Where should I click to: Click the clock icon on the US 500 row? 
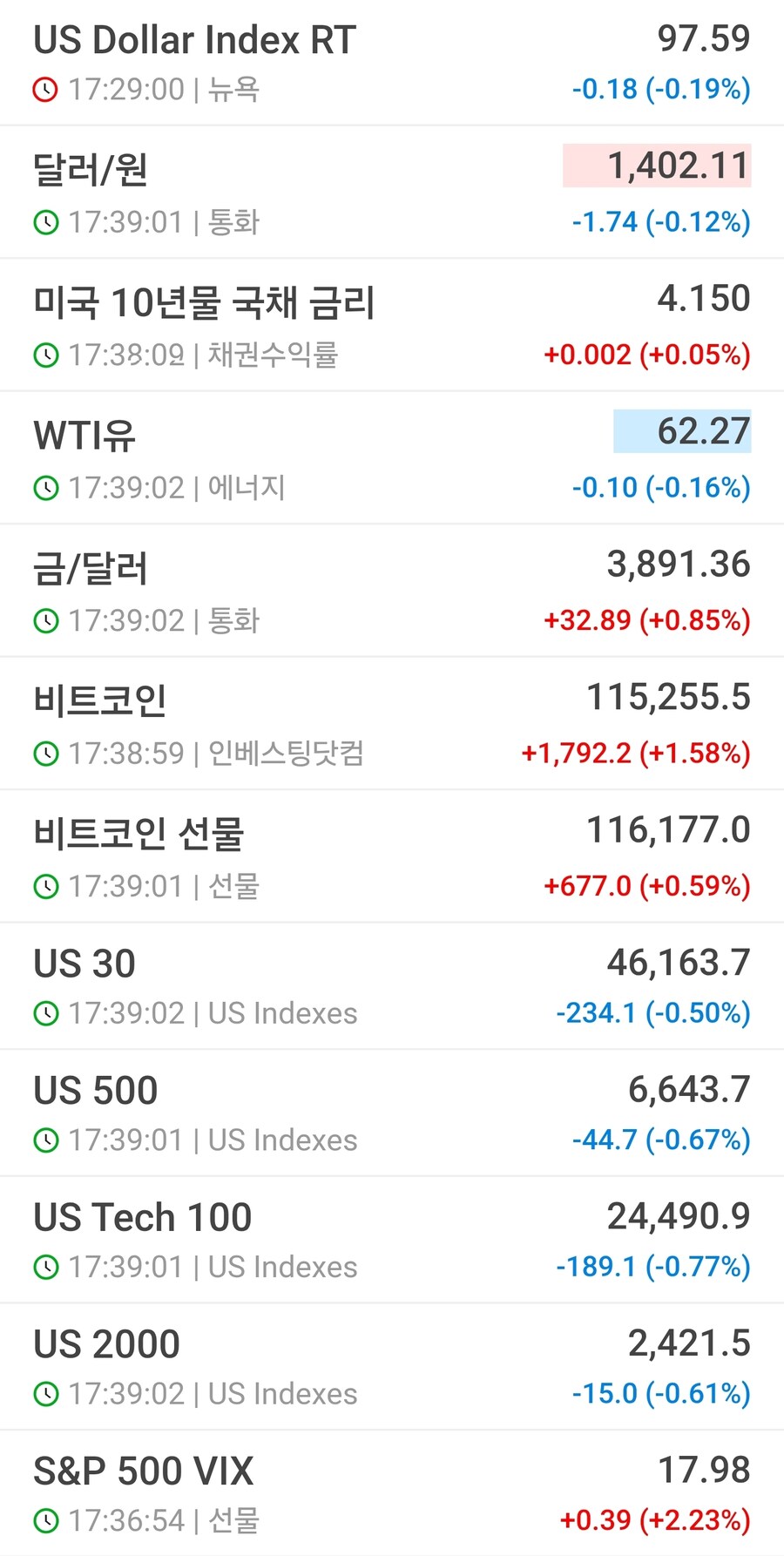click(45, 1140)
